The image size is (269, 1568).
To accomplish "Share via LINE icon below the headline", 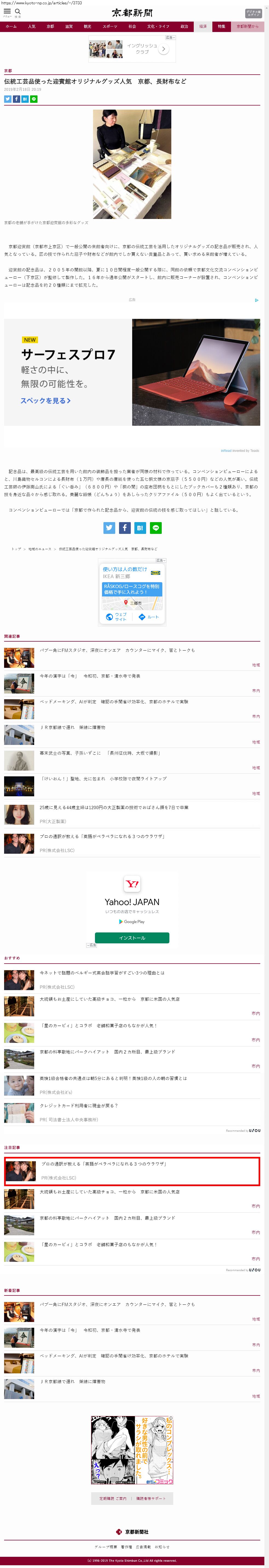I will pos(34,99).
